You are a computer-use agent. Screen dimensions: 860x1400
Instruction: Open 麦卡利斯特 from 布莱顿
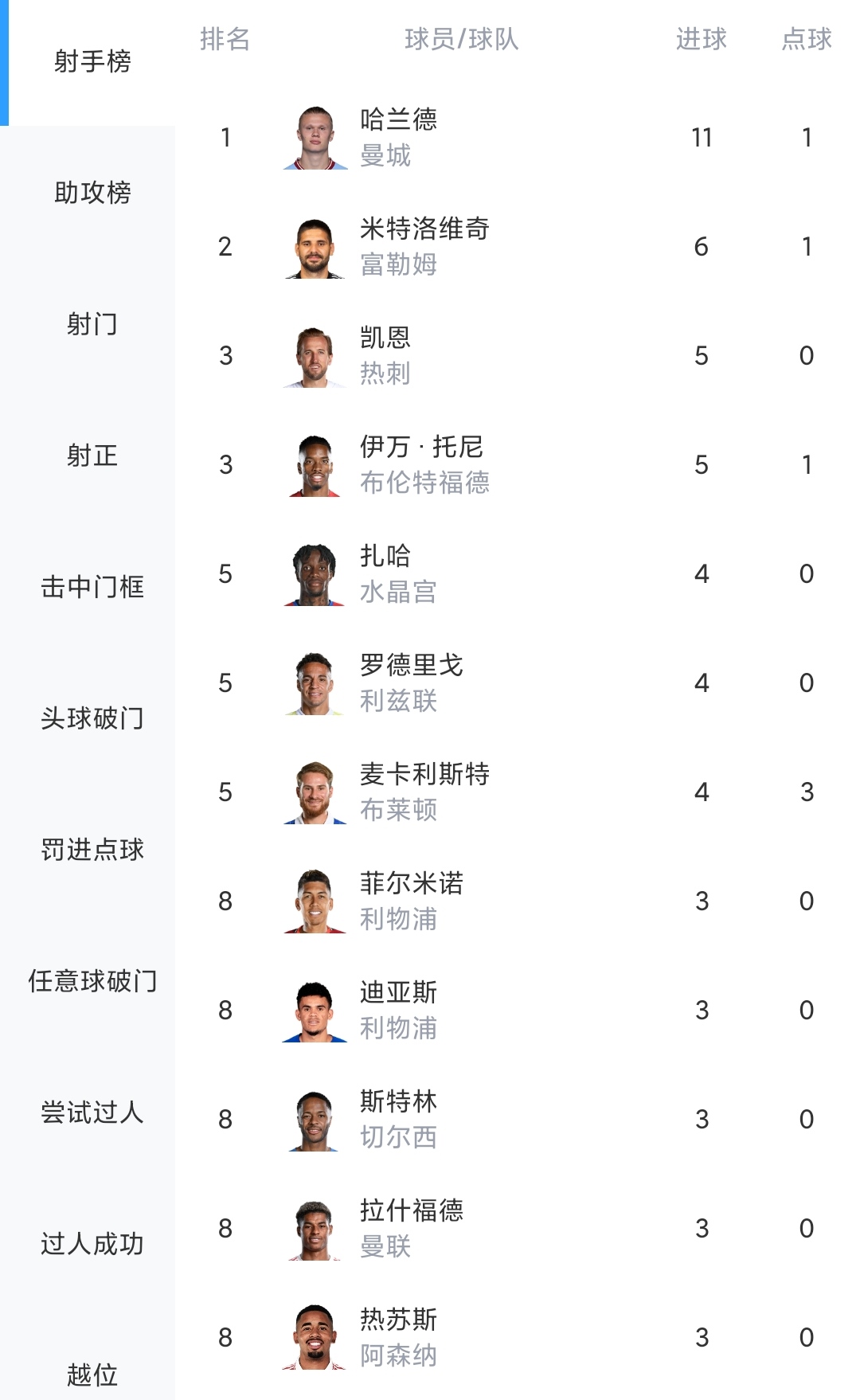(518, 792)
